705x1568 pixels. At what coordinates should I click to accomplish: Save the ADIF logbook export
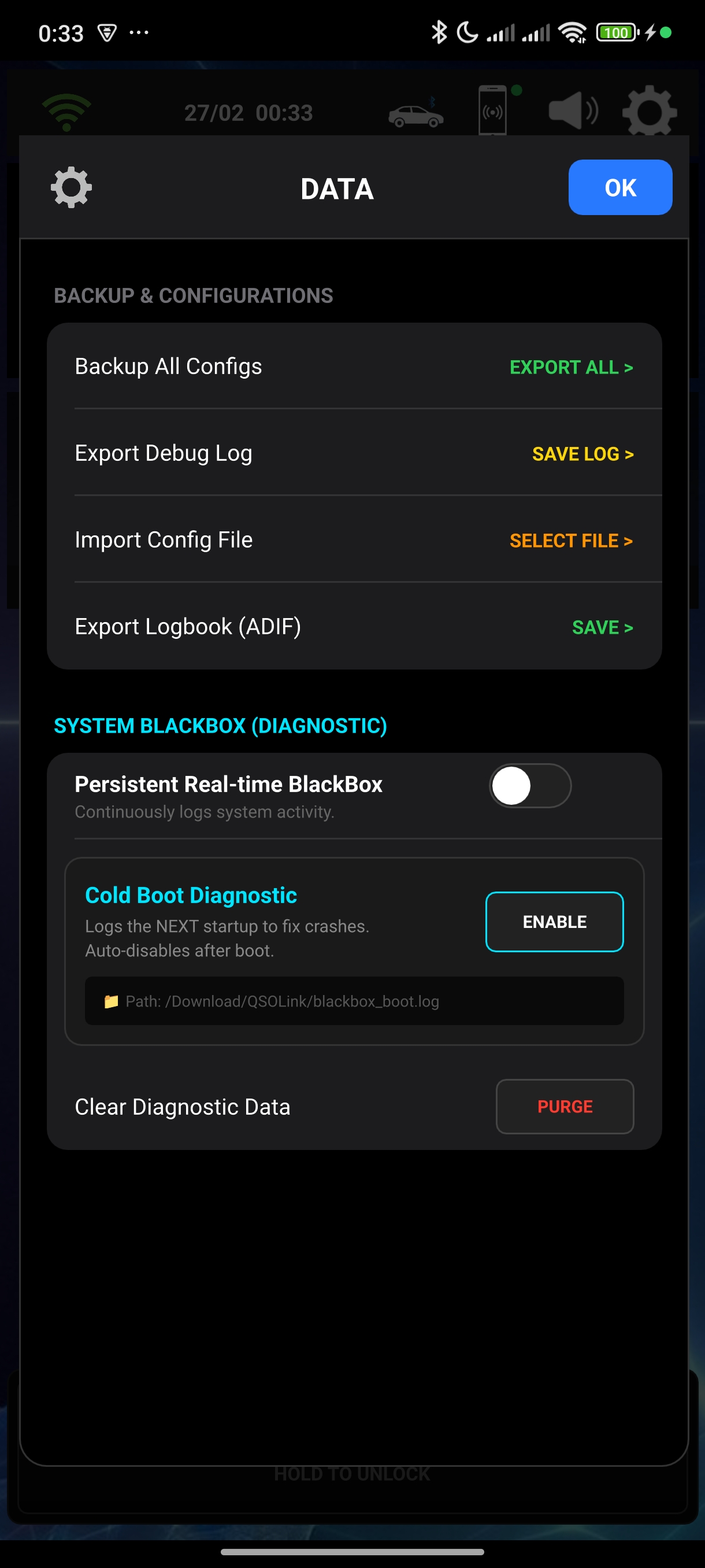pos(602,627)
